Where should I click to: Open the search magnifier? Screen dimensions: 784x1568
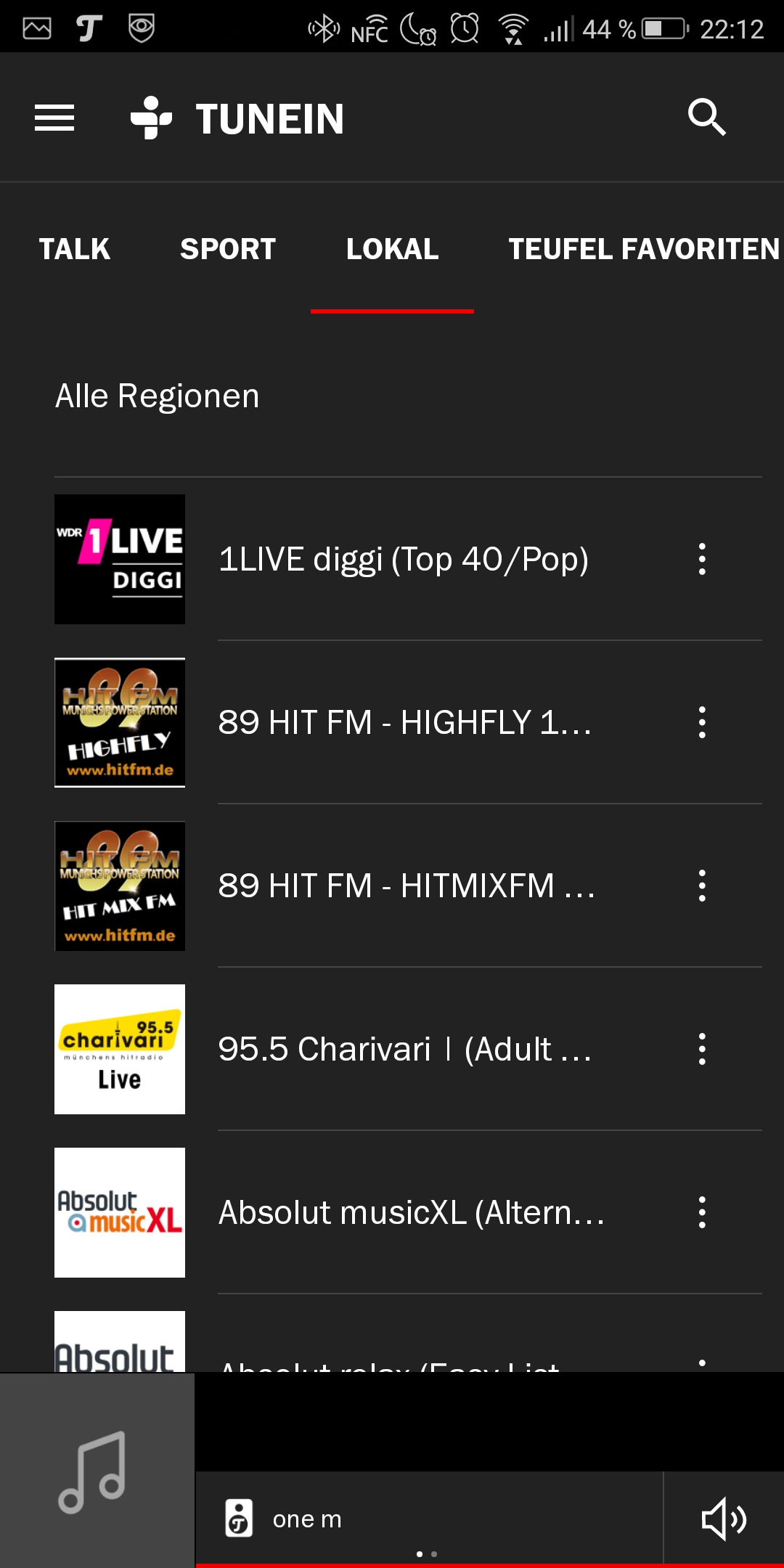706,118
